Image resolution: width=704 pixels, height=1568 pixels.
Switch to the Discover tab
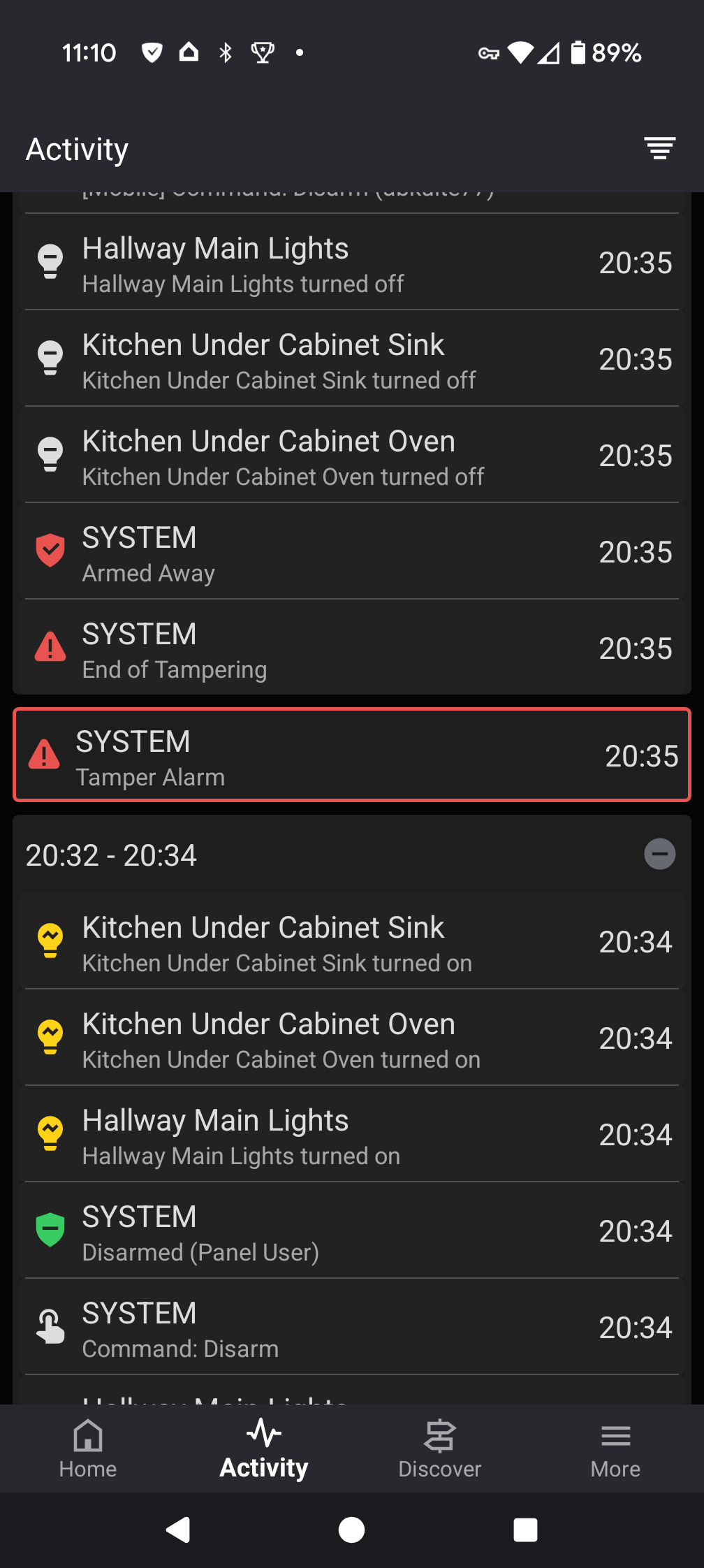440,1448
